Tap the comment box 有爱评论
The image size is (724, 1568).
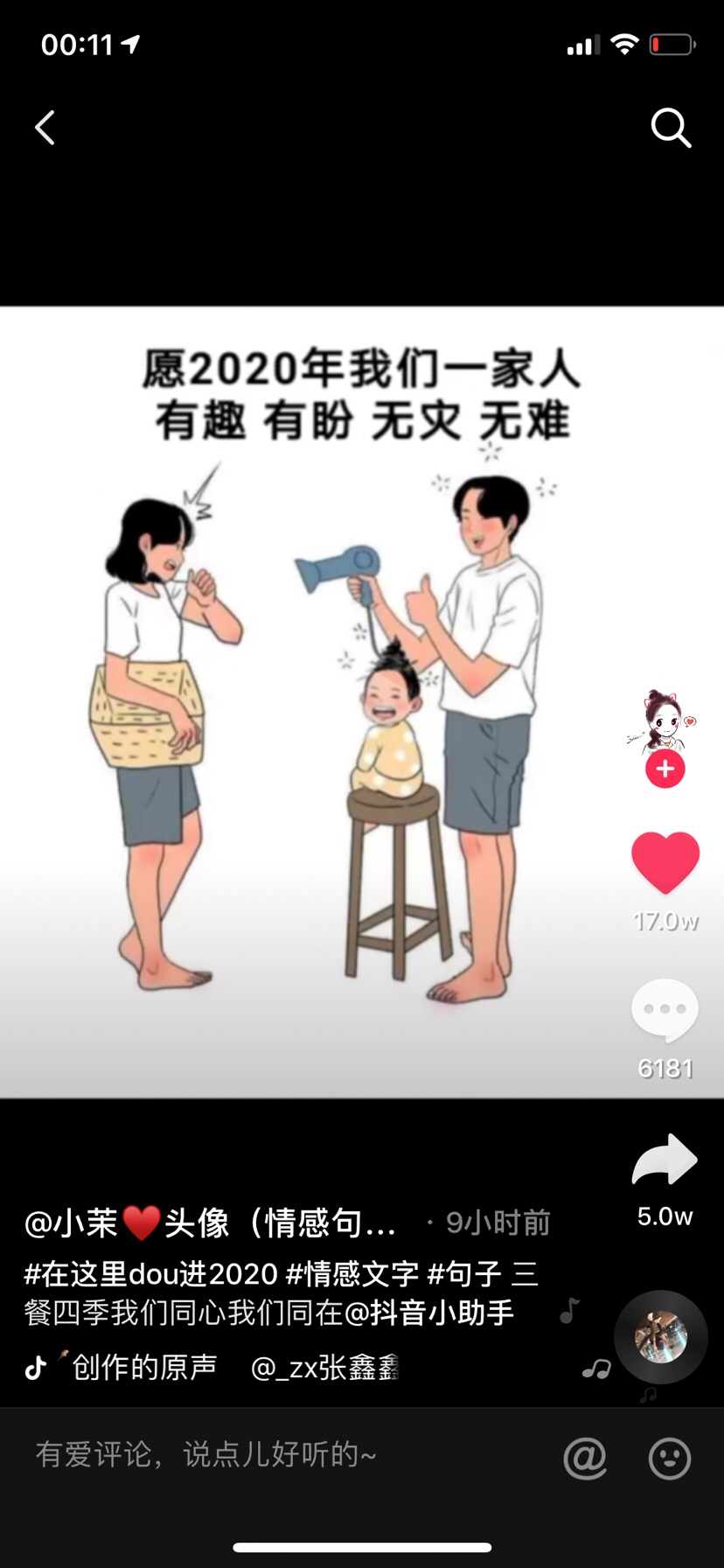click(x=262, y=1454)
